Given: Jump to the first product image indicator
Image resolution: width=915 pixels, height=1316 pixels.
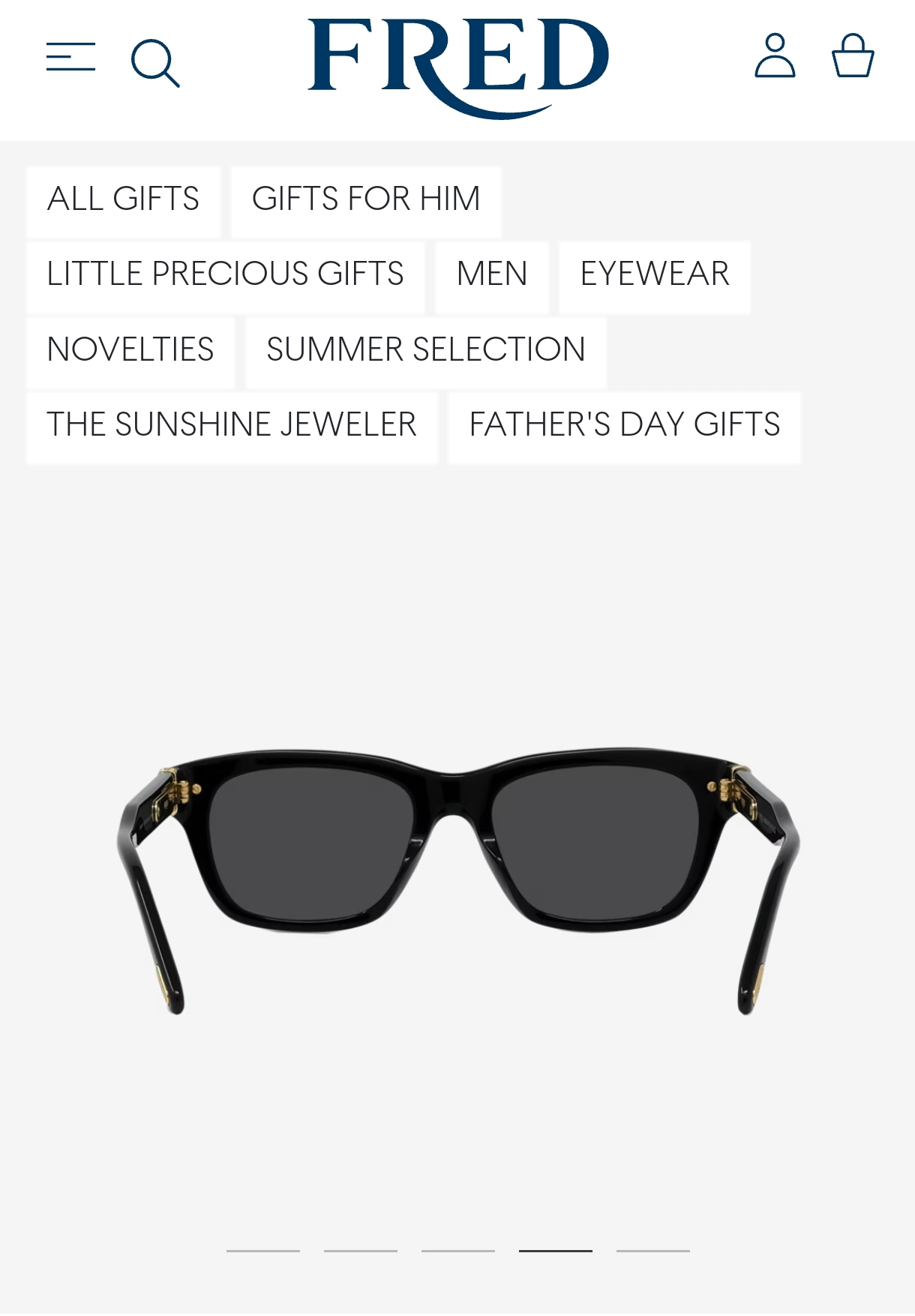Looking at the screenshot, I should click(x=263, y=1251).
